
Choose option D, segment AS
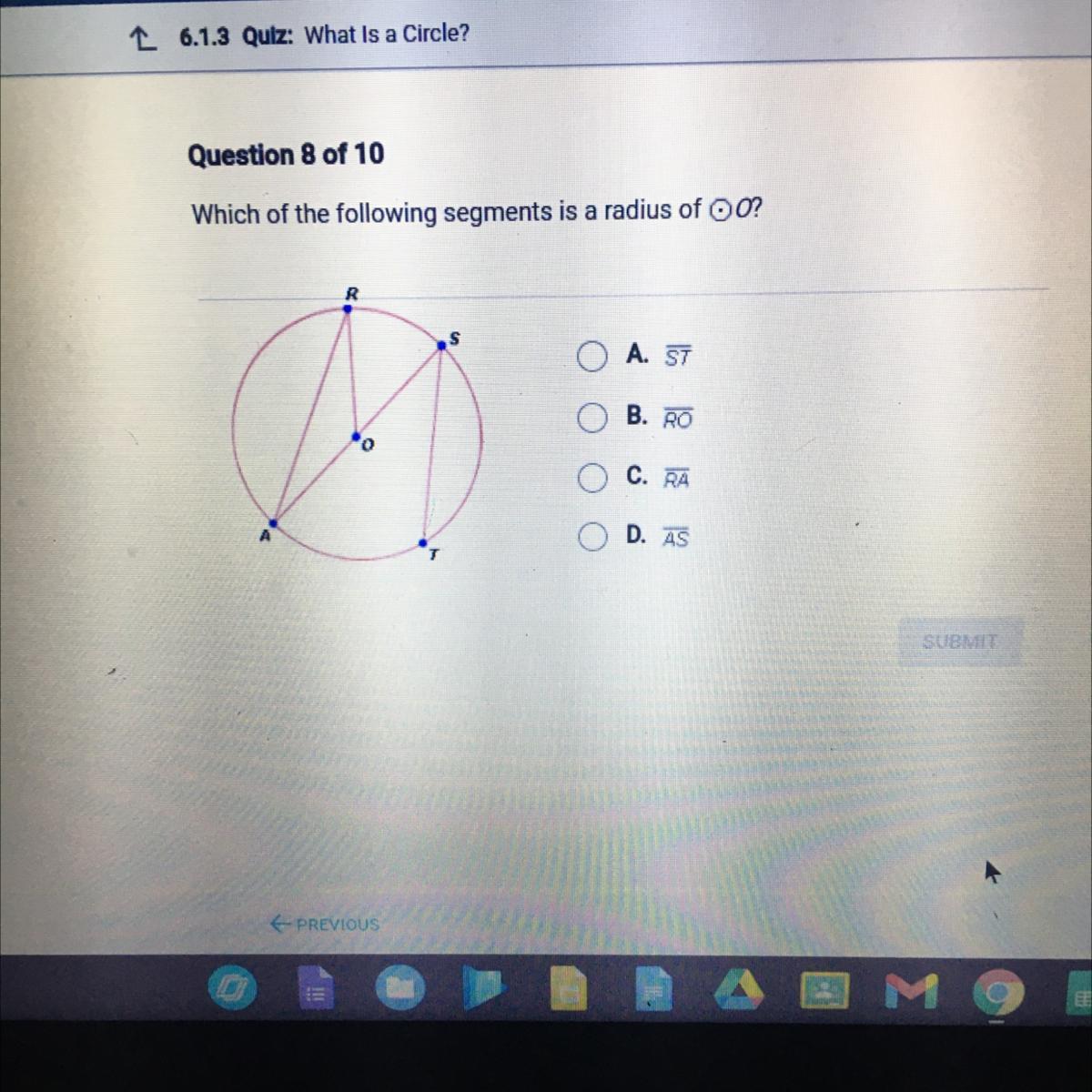point(592,538)
